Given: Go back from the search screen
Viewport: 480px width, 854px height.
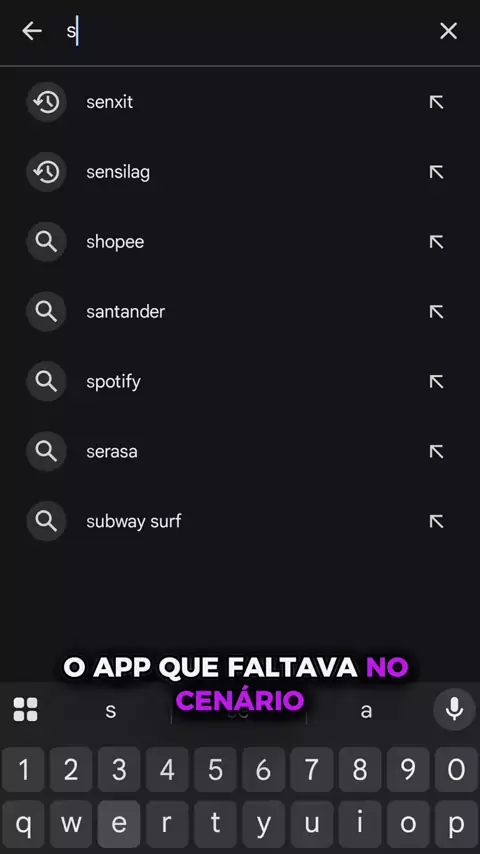Looking at the screenshot, I should tap(32, 31).
